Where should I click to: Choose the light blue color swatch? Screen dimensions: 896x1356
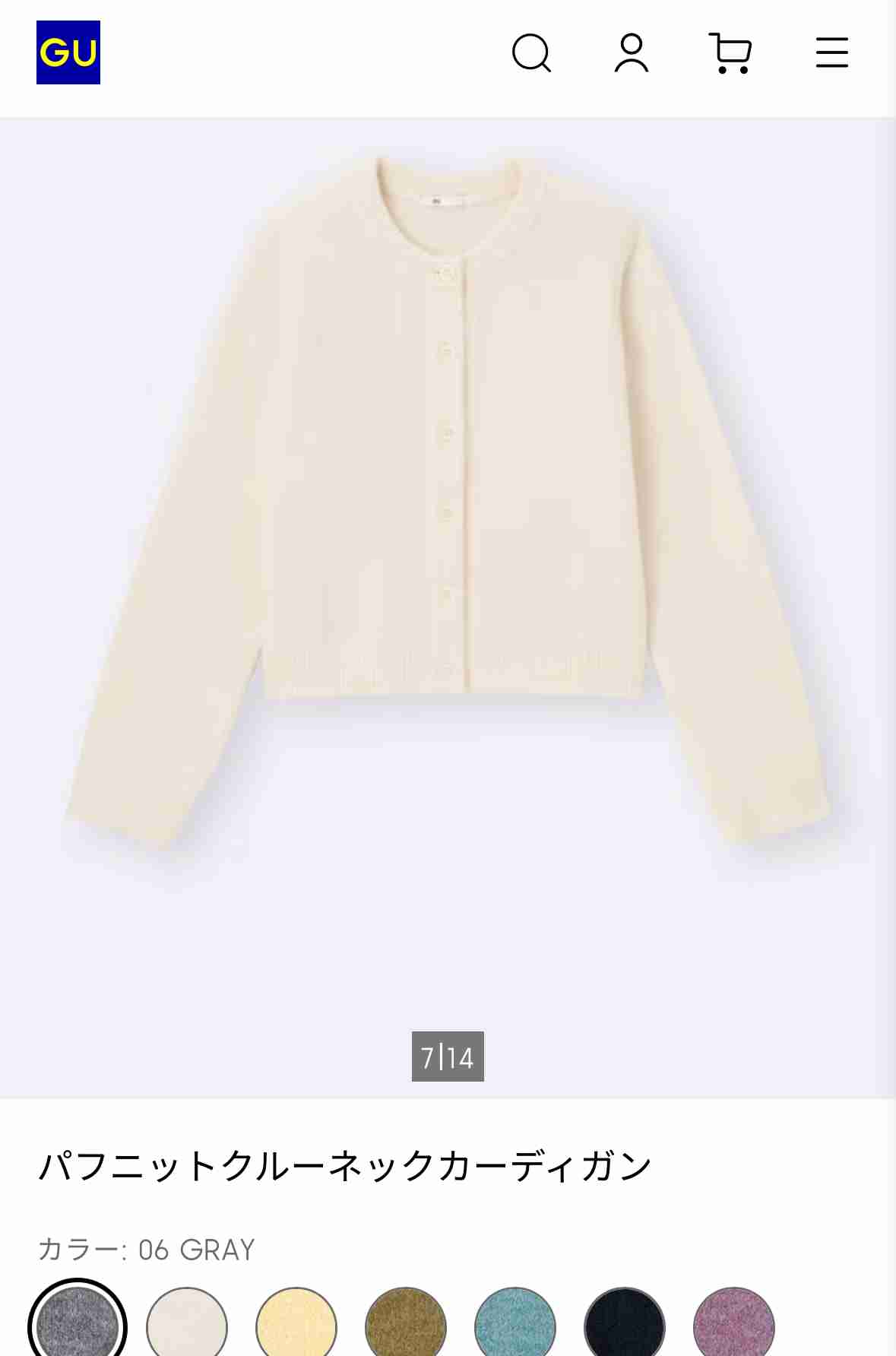point(515,1325)
